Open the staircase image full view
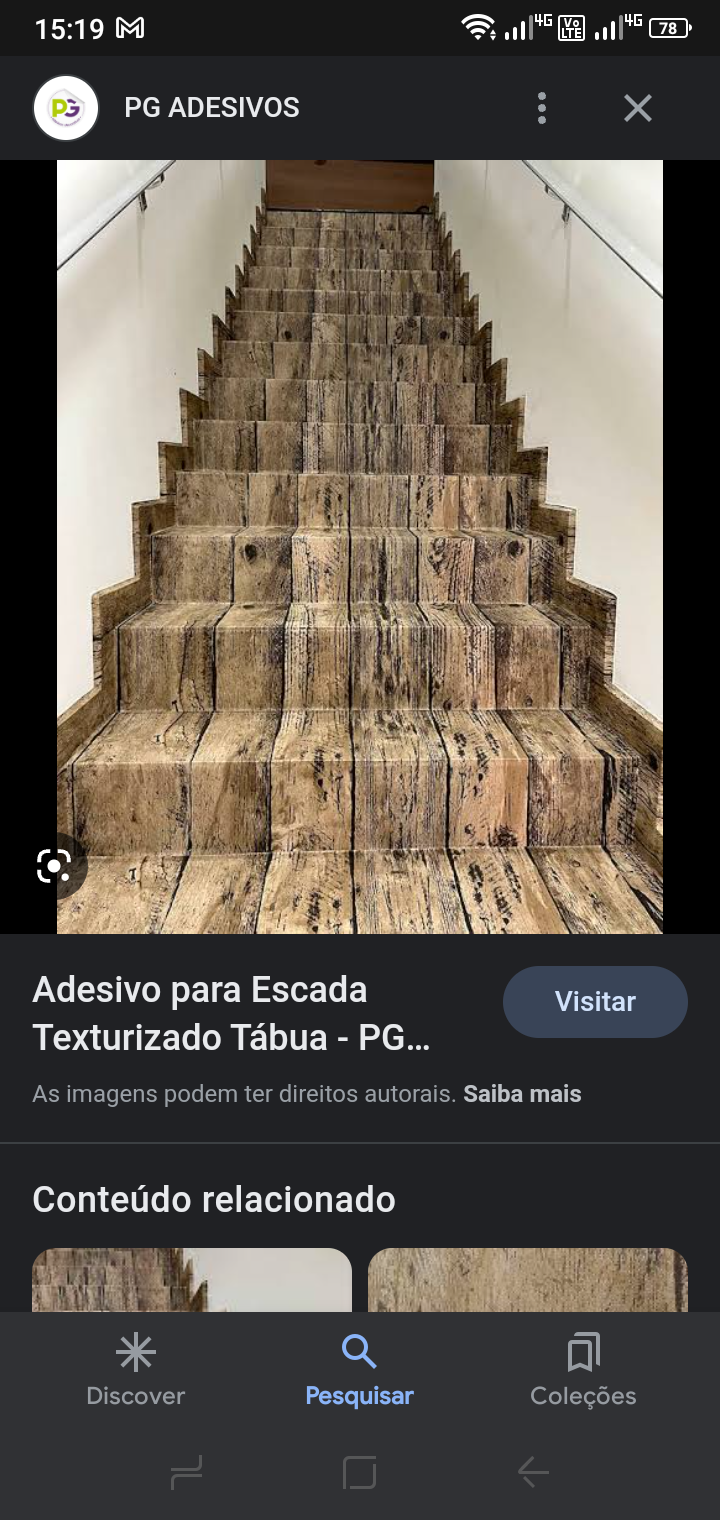 tap(360, 546)
